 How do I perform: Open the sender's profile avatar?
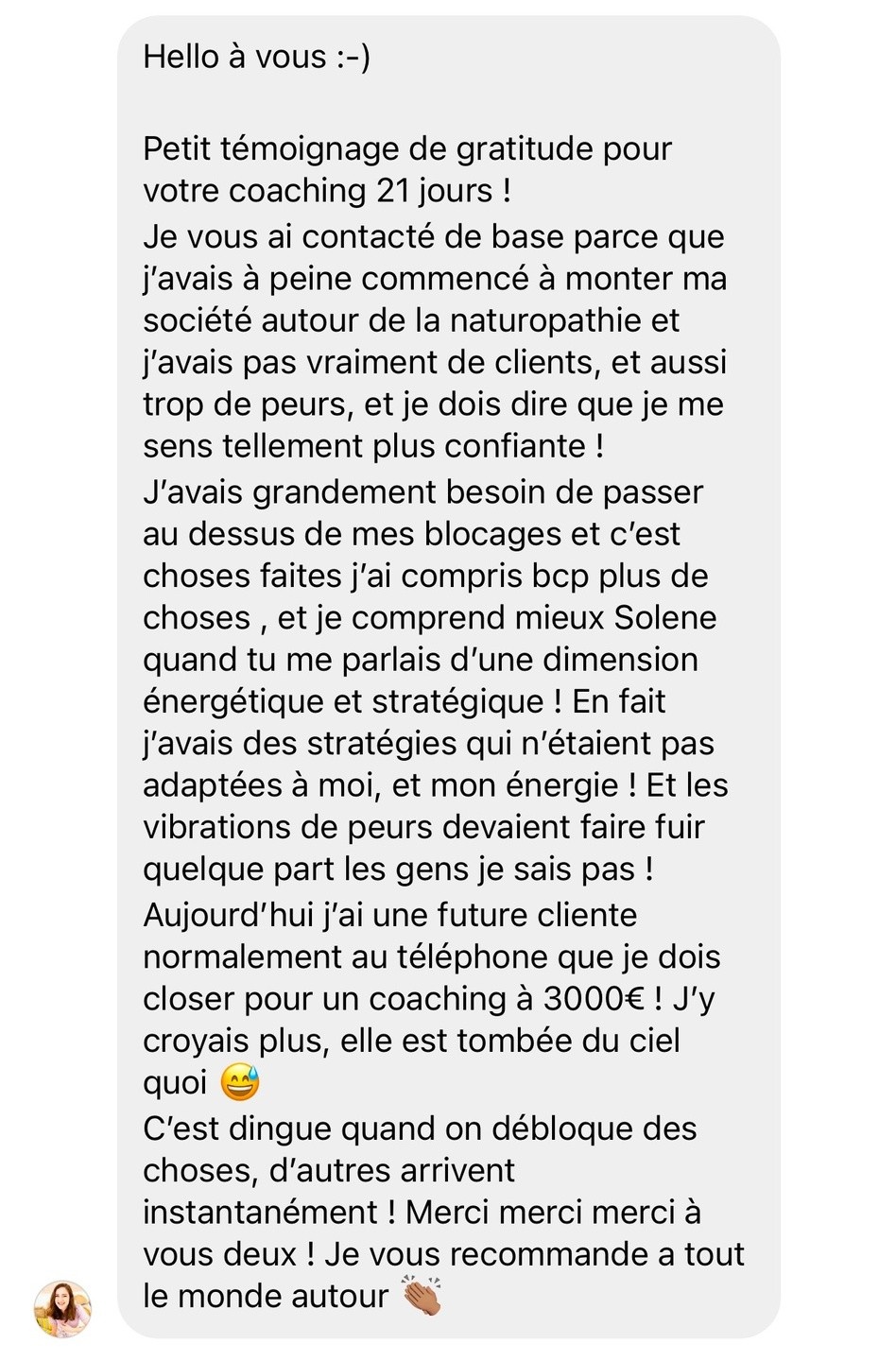tap(62, 1309)
